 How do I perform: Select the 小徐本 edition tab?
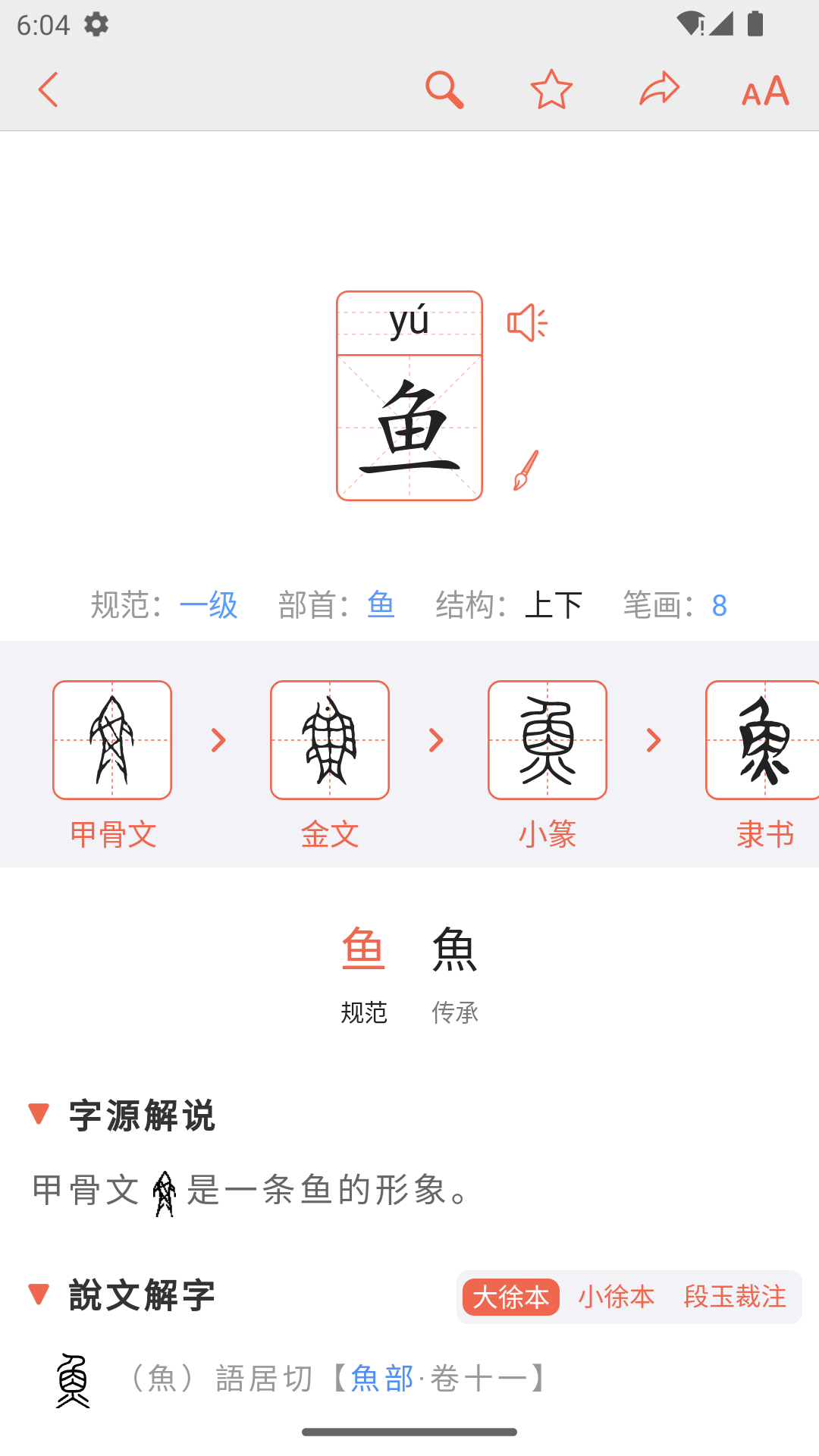(616, 1298)
